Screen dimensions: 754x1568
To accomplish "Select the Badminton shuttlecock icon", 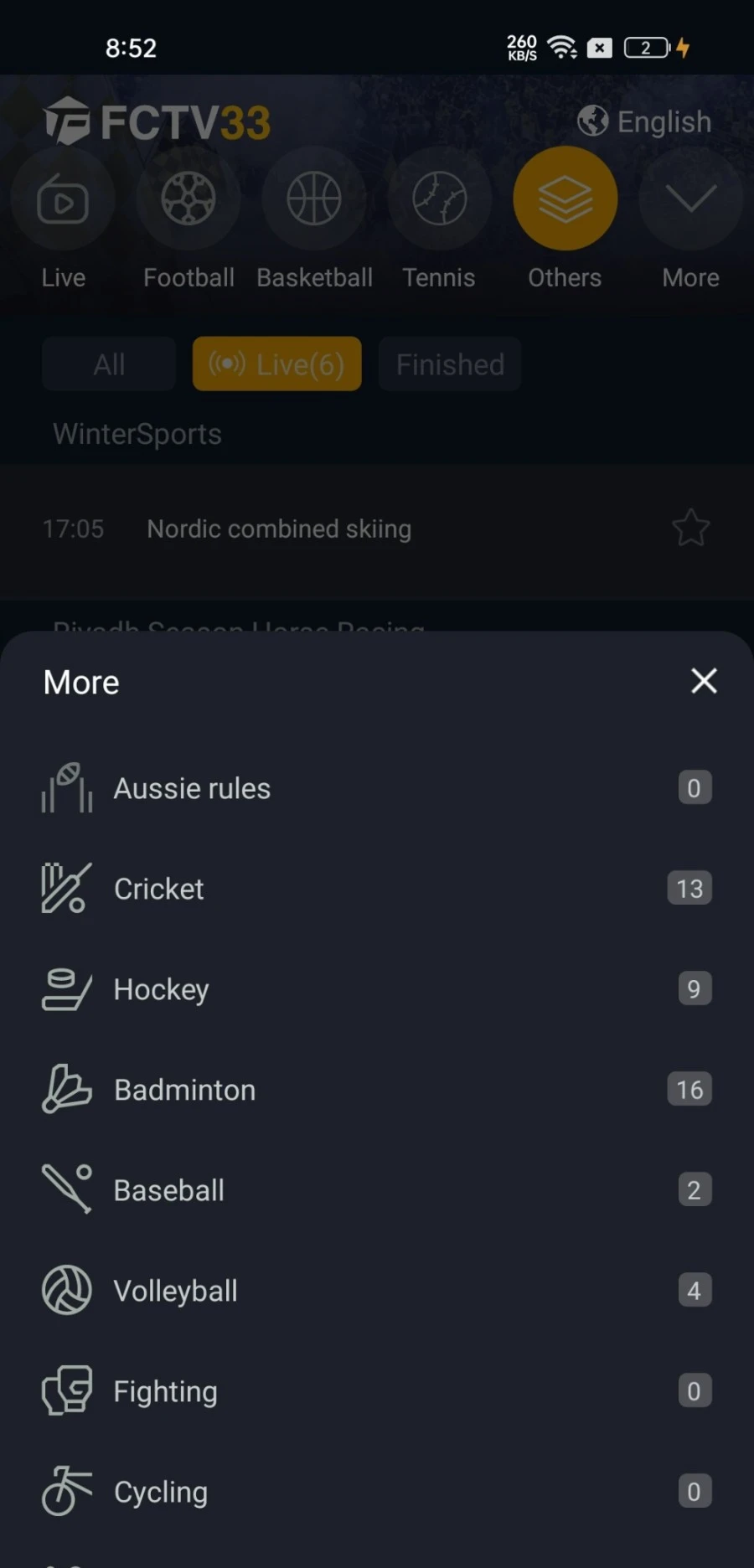I will click(65, 1089).
